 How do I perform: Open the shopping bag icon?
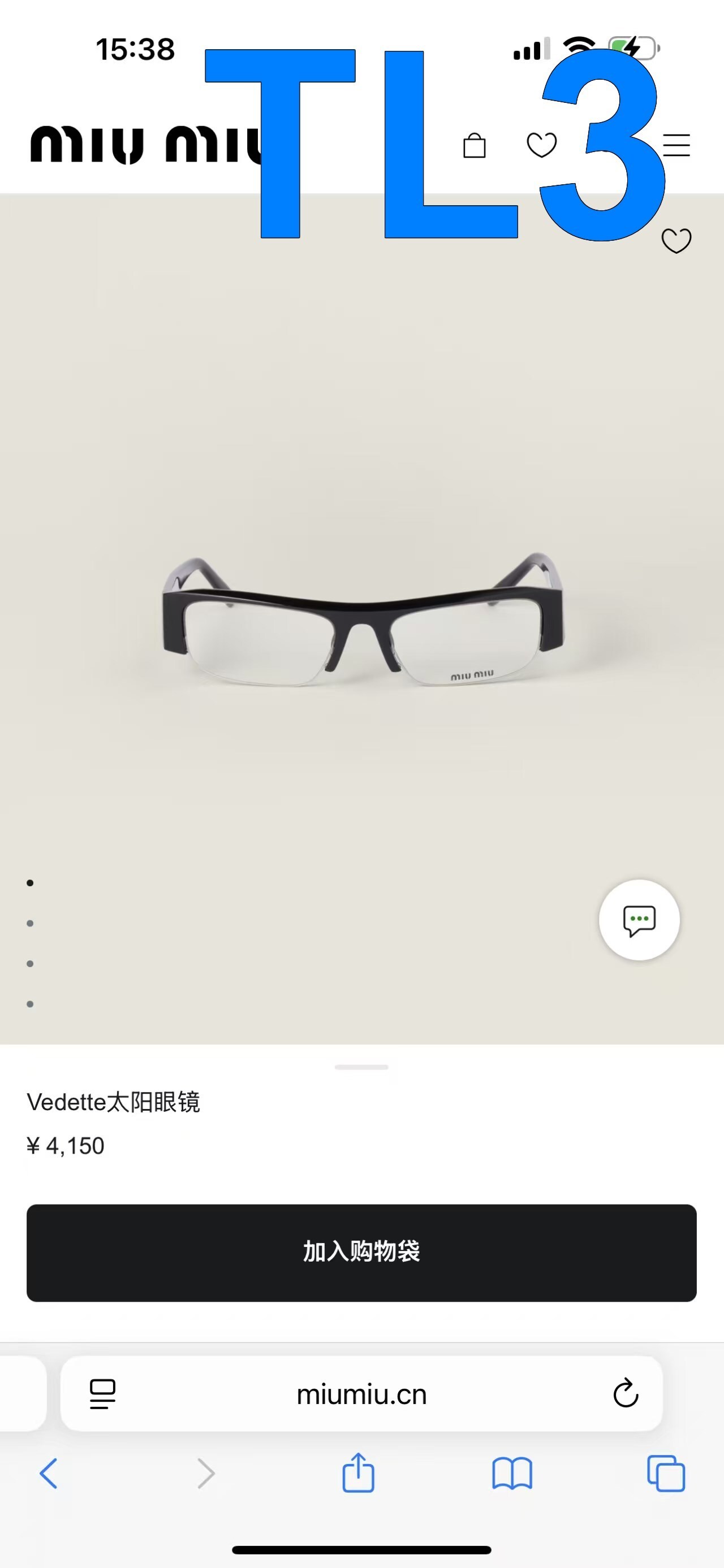coord(475,145)
